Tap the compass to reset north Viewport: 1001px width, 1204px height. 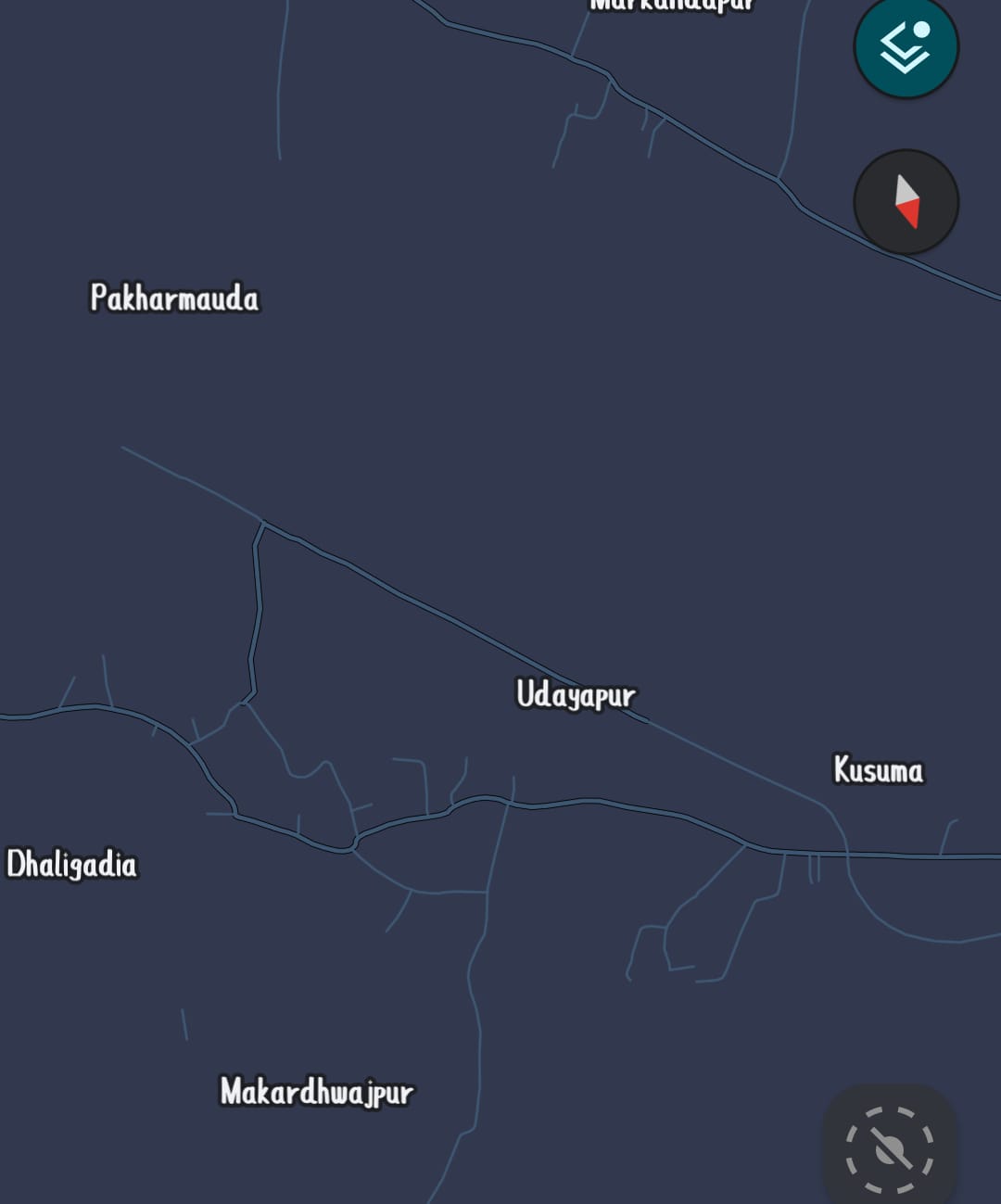(906, 202)
